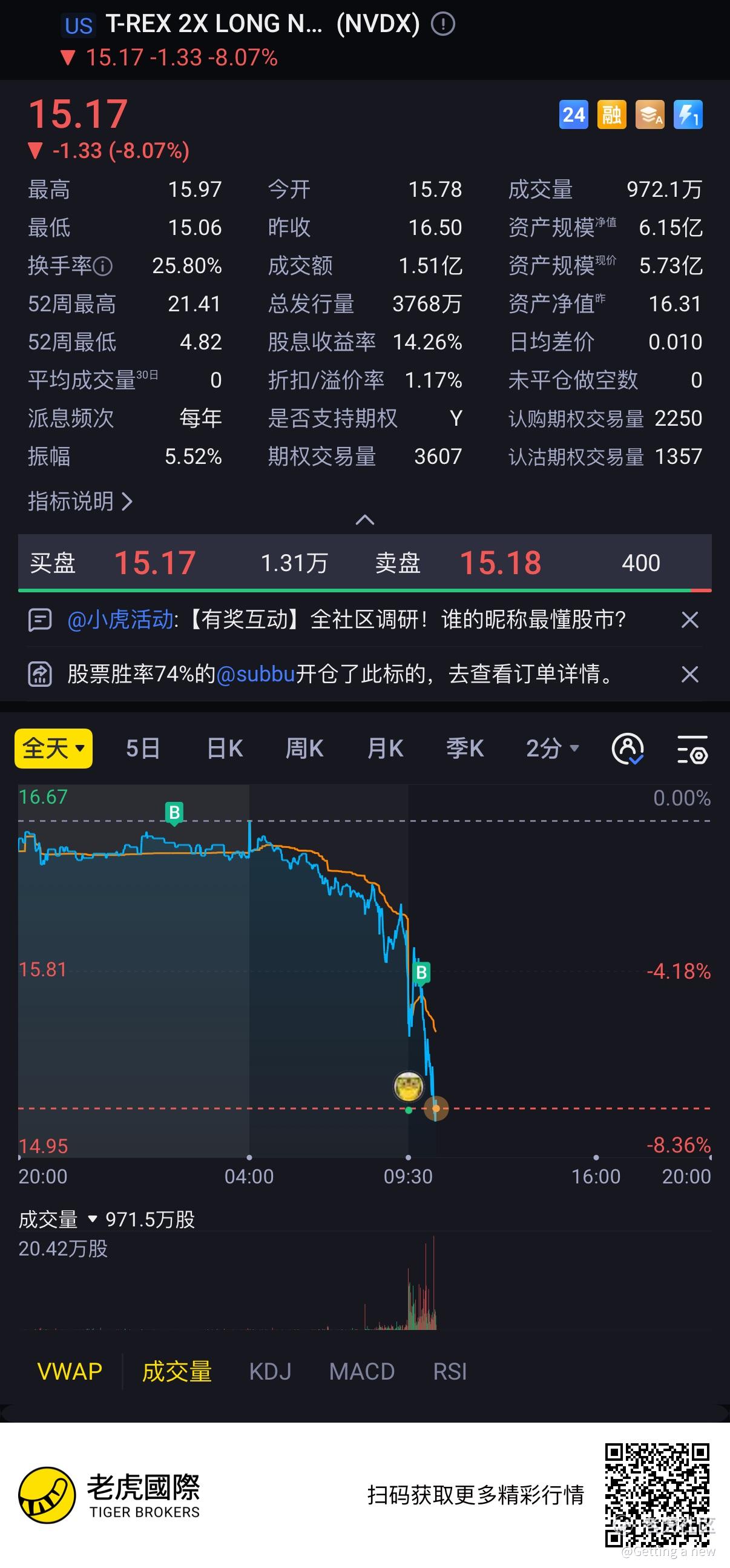Image resolution: width=730 pixels, height=1568 pixels.
Task: Dismiss the 小虎活动 community survey banner
Action: 689,620
